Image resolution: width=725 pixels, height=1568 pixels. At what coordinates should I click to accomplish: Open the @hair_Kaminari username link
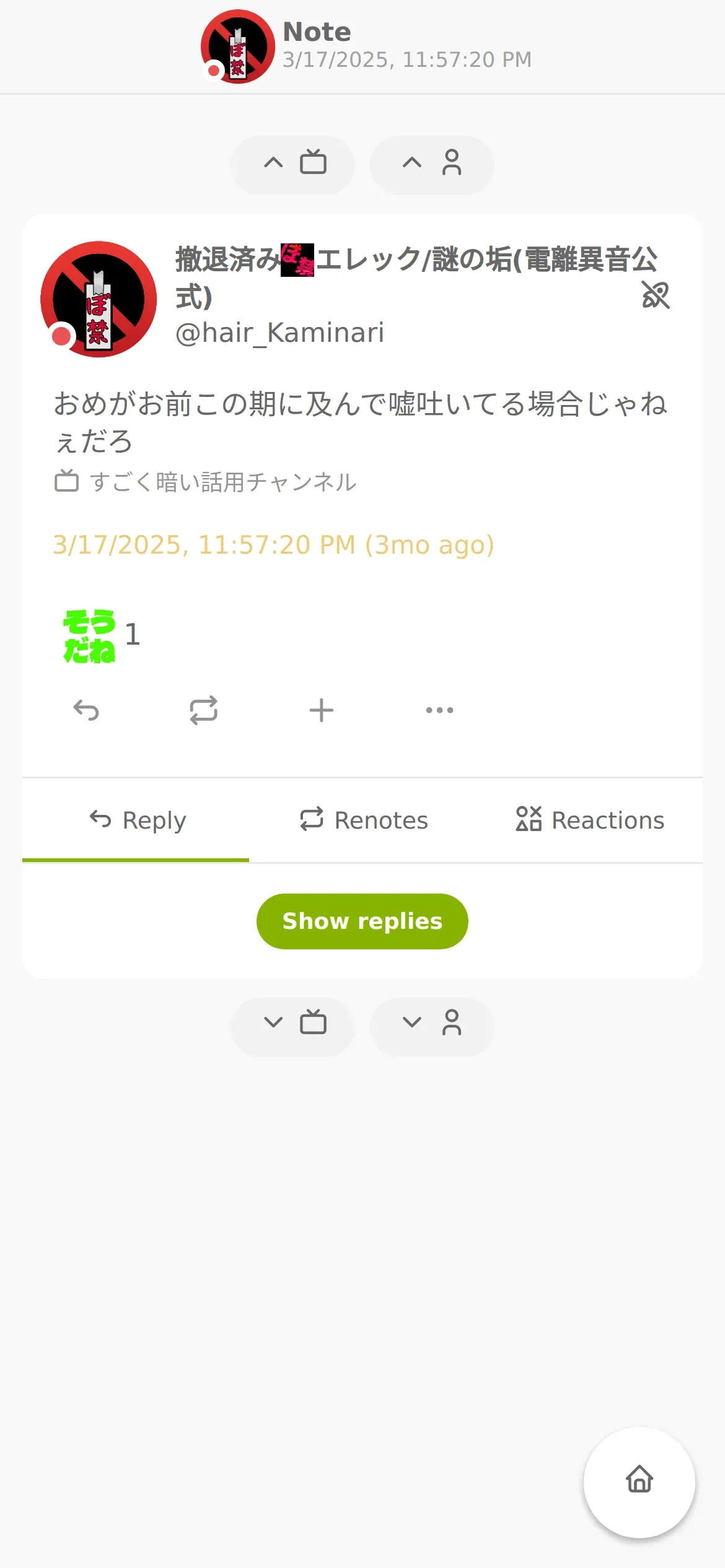(x=280, y=333)
